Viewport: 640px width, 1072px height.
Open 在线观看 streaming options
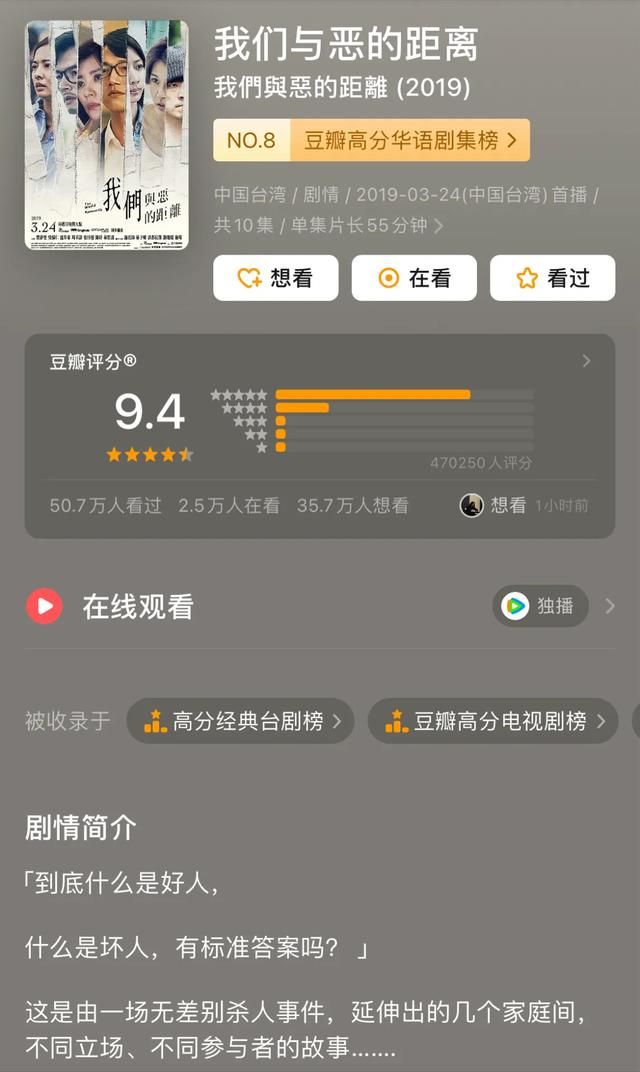point(138,607)
